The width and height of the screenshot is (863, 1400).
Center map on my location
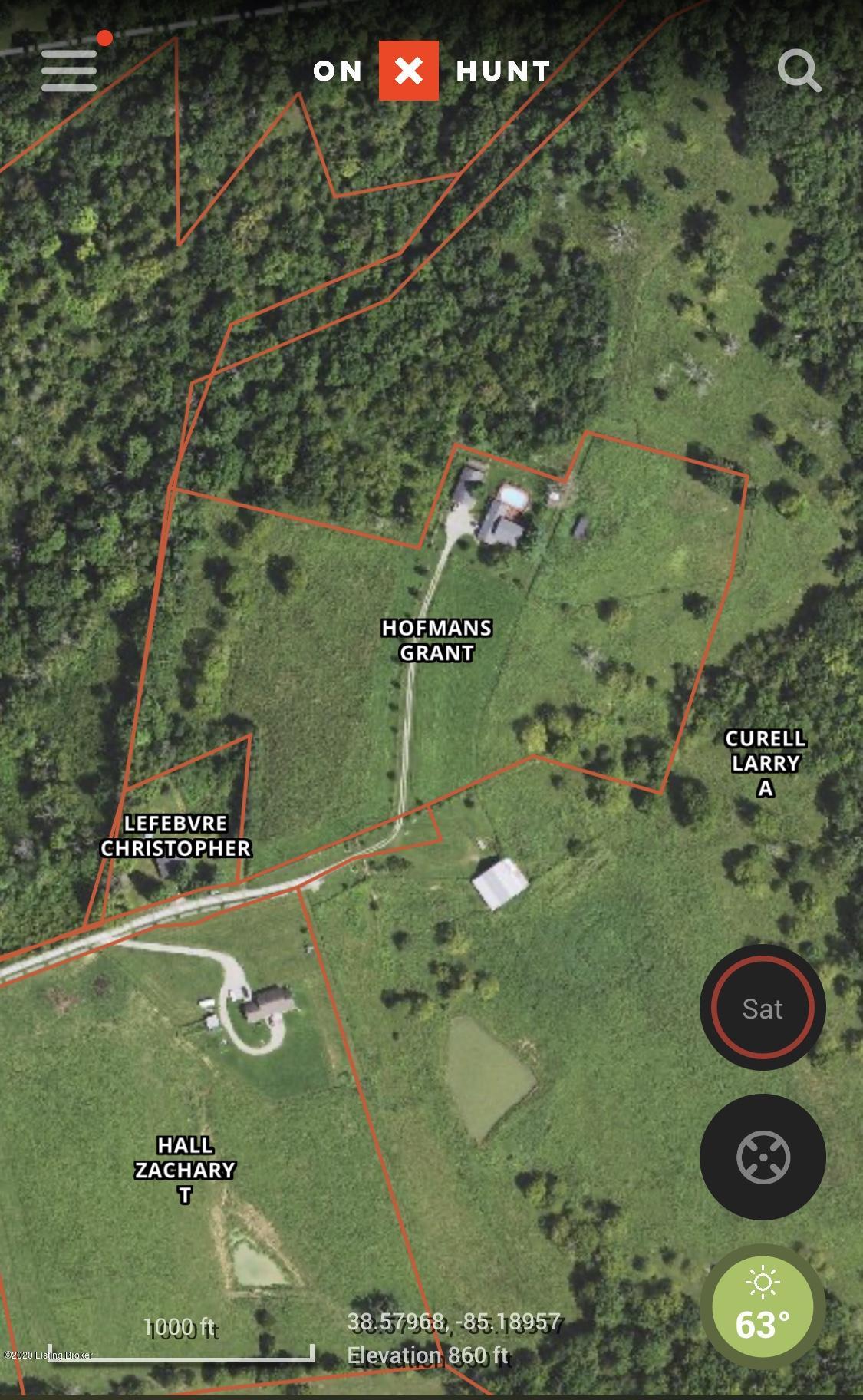coord(763,1157)
